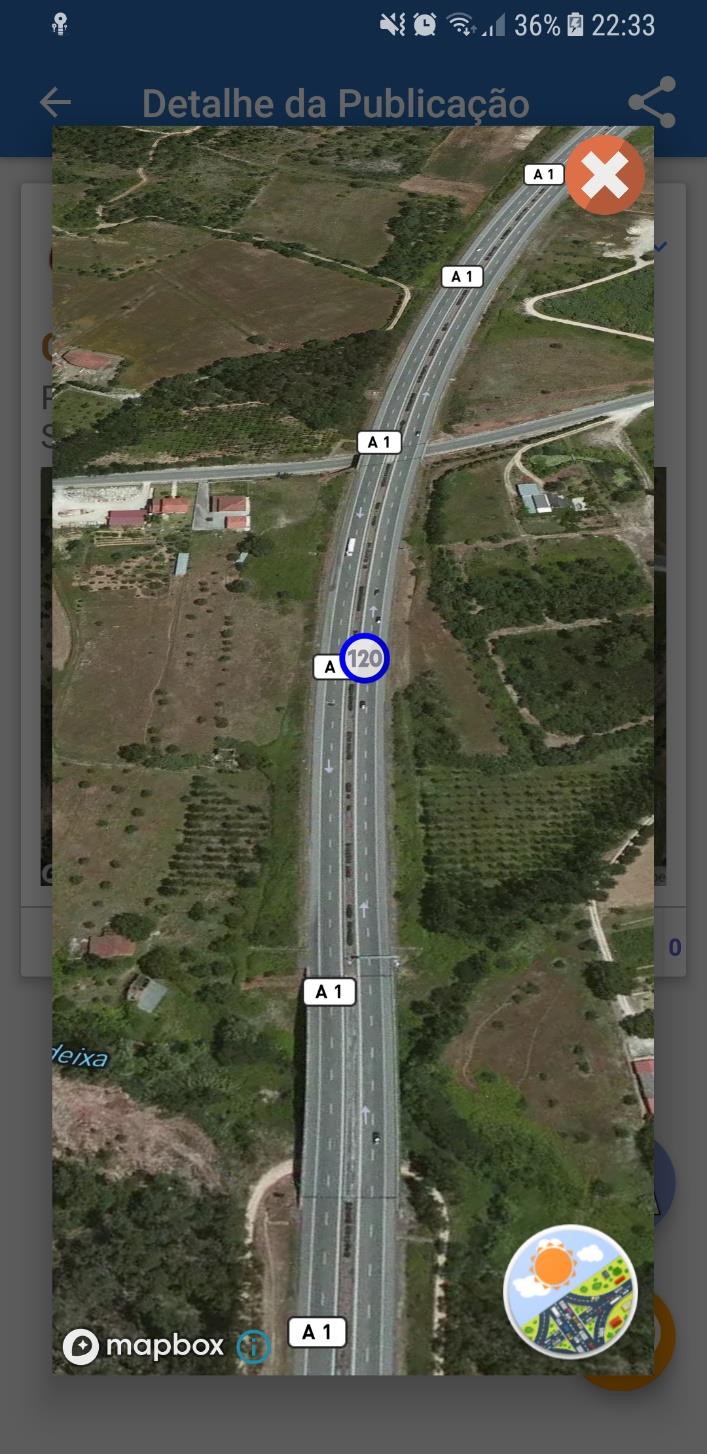Go back from Detalhe da Publicação

pos(55,102)
